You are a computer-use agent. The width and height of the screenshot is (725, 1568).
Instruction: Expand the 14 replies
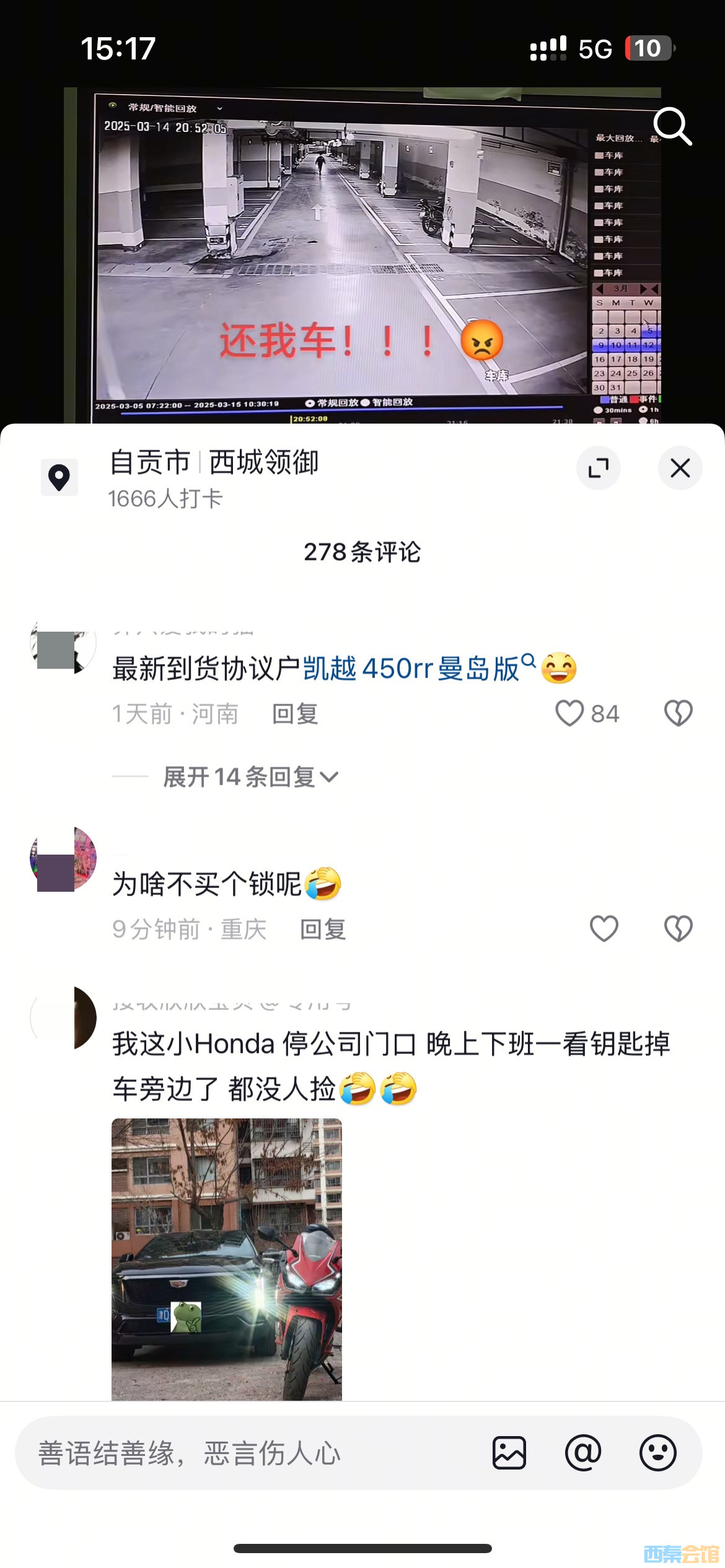point(250,777)
